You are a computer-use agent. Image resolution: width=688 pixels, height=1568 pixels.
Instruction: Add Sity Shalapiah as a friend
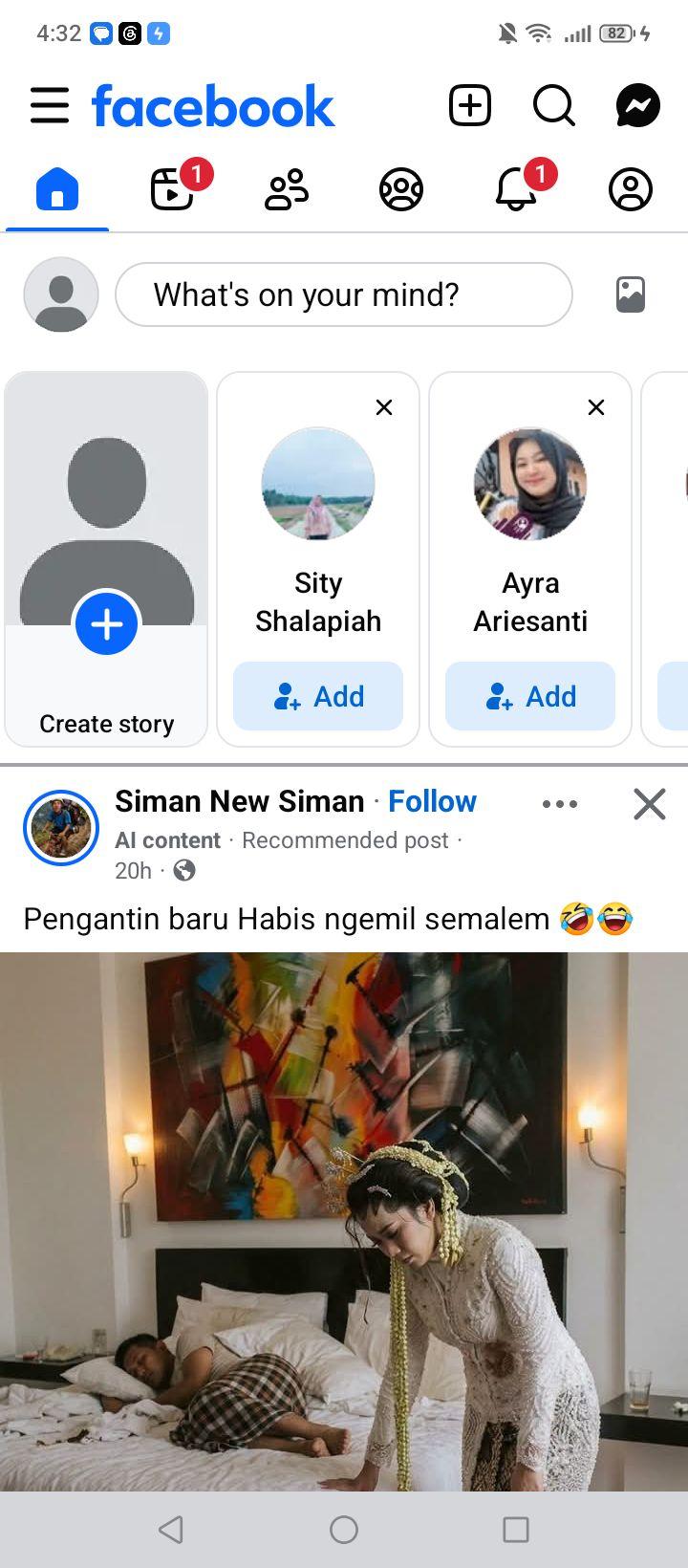click(x=318, y=696)
